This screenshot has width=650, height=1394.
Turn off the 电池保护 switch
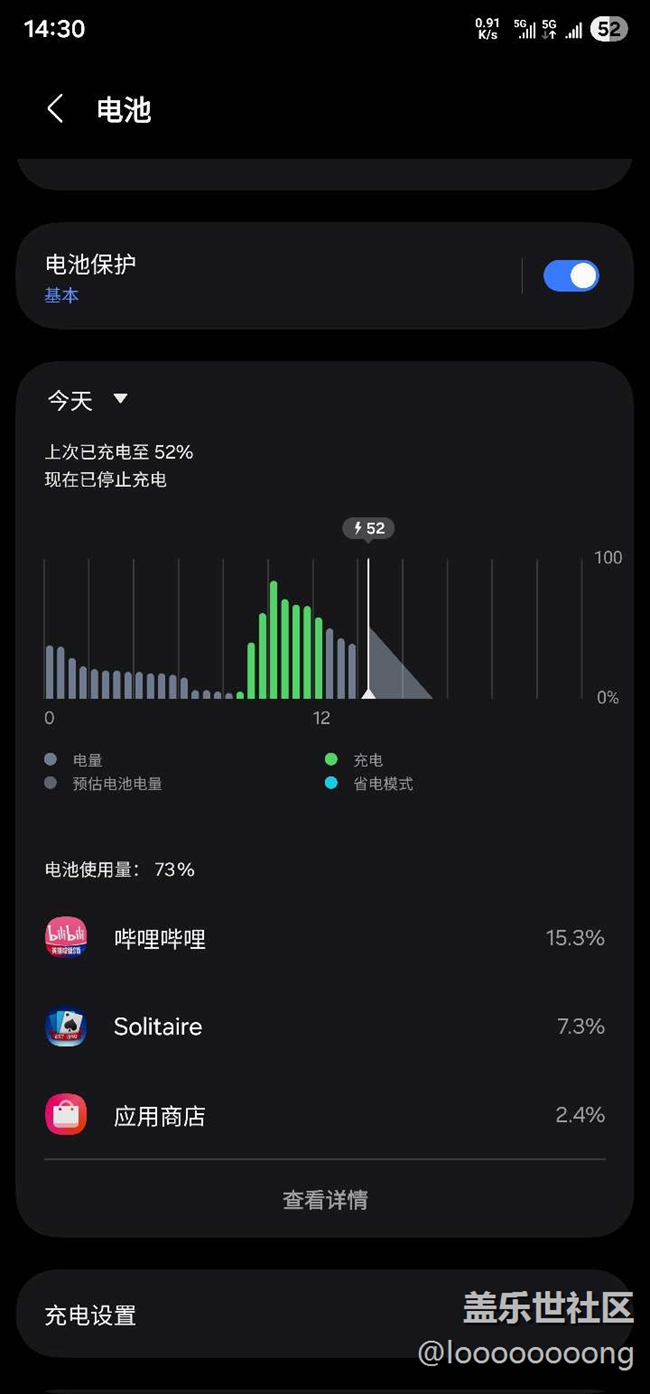tap(571, 276)
